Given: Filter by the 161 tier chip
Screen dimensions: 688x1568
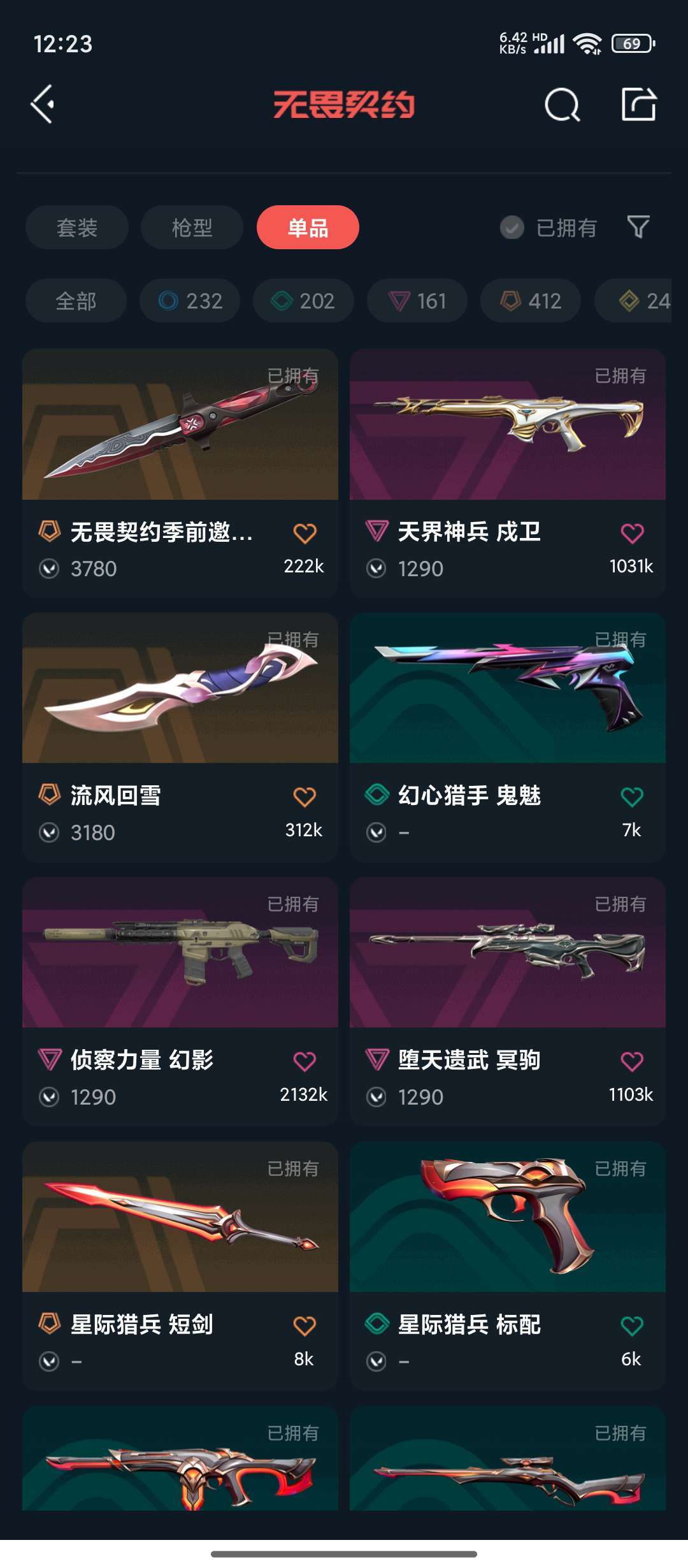Looking at the screenshot, I should click(417, 301).
